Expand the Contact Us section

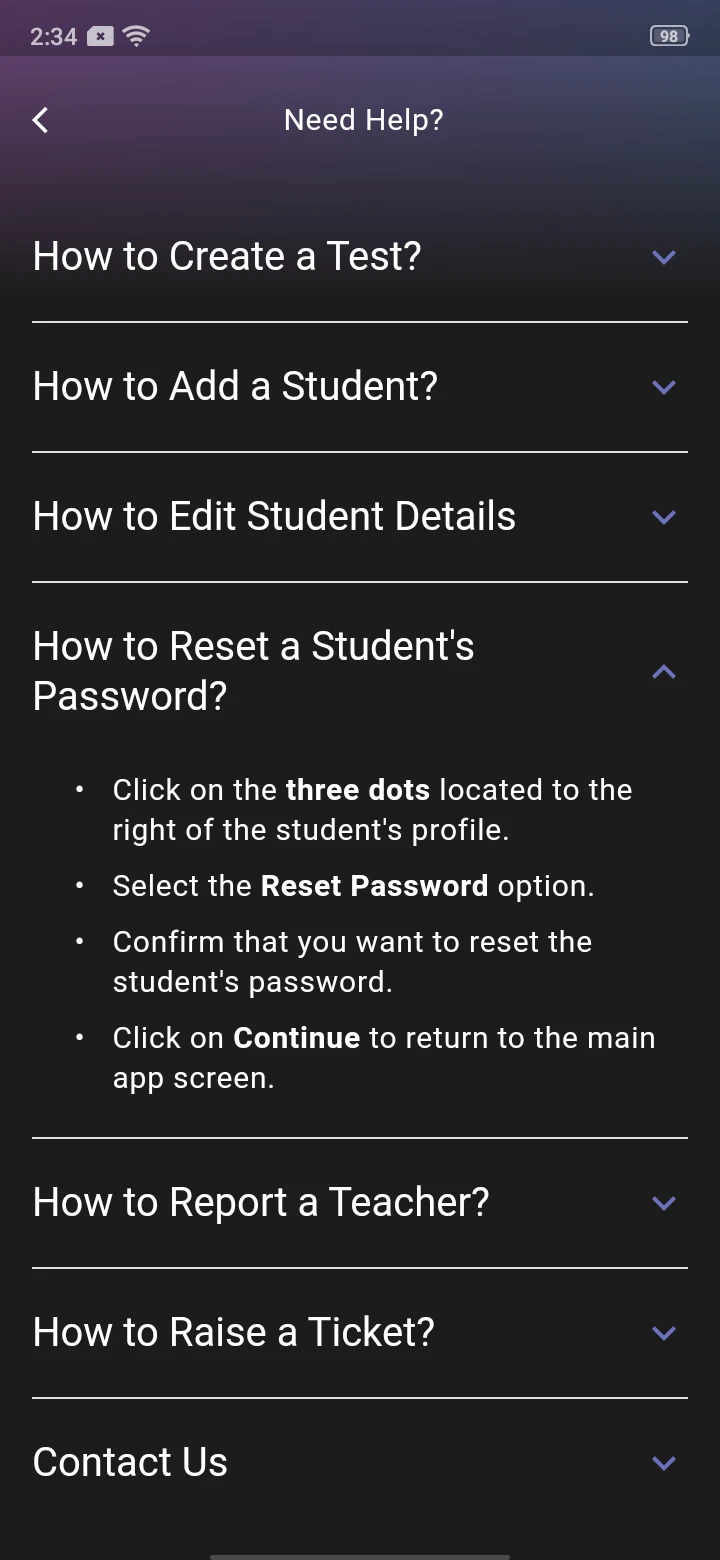point(663,1463)
